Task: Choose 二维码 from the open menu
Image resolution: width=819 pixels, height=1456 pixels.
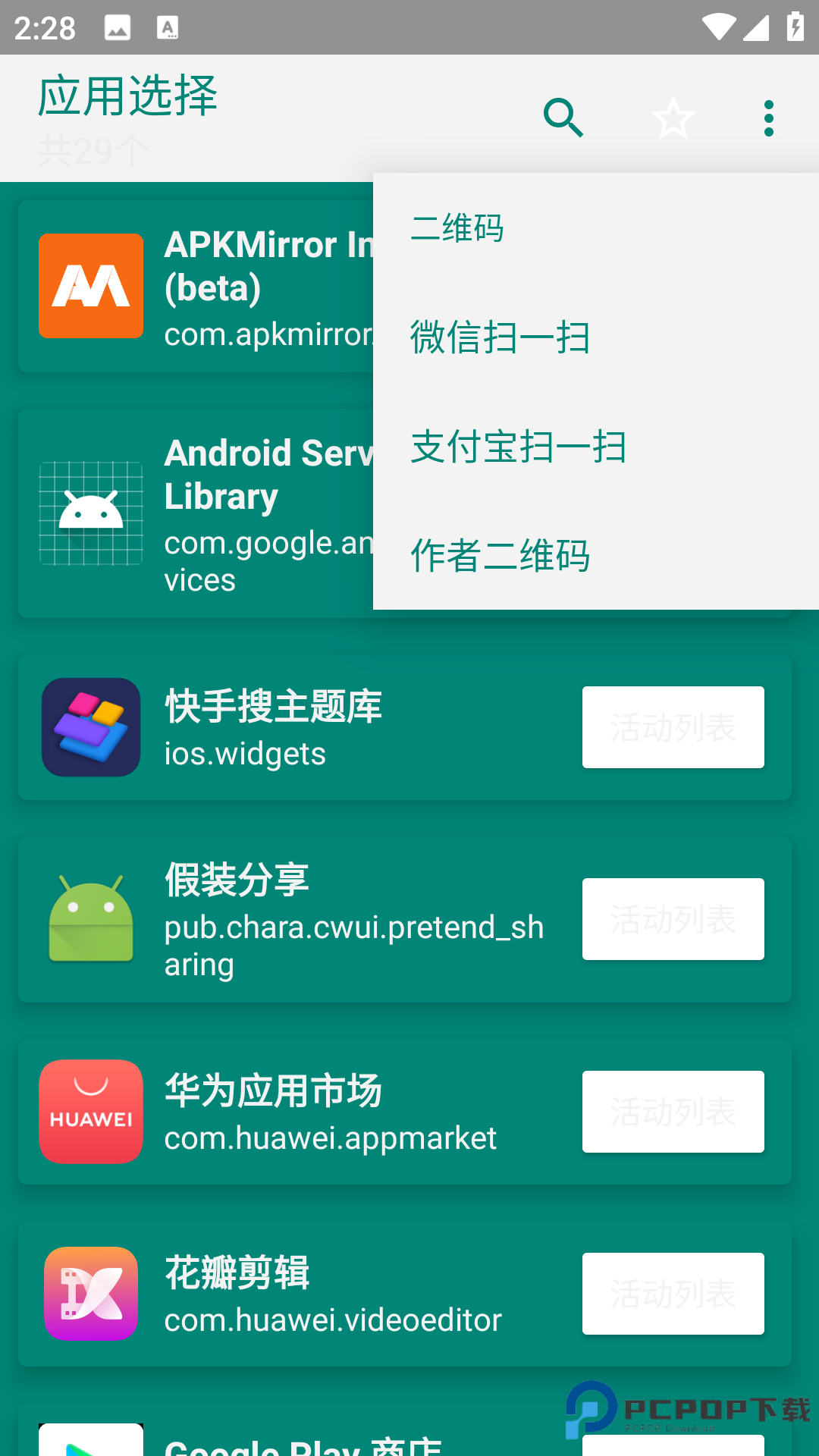Action: click(457, 227)
